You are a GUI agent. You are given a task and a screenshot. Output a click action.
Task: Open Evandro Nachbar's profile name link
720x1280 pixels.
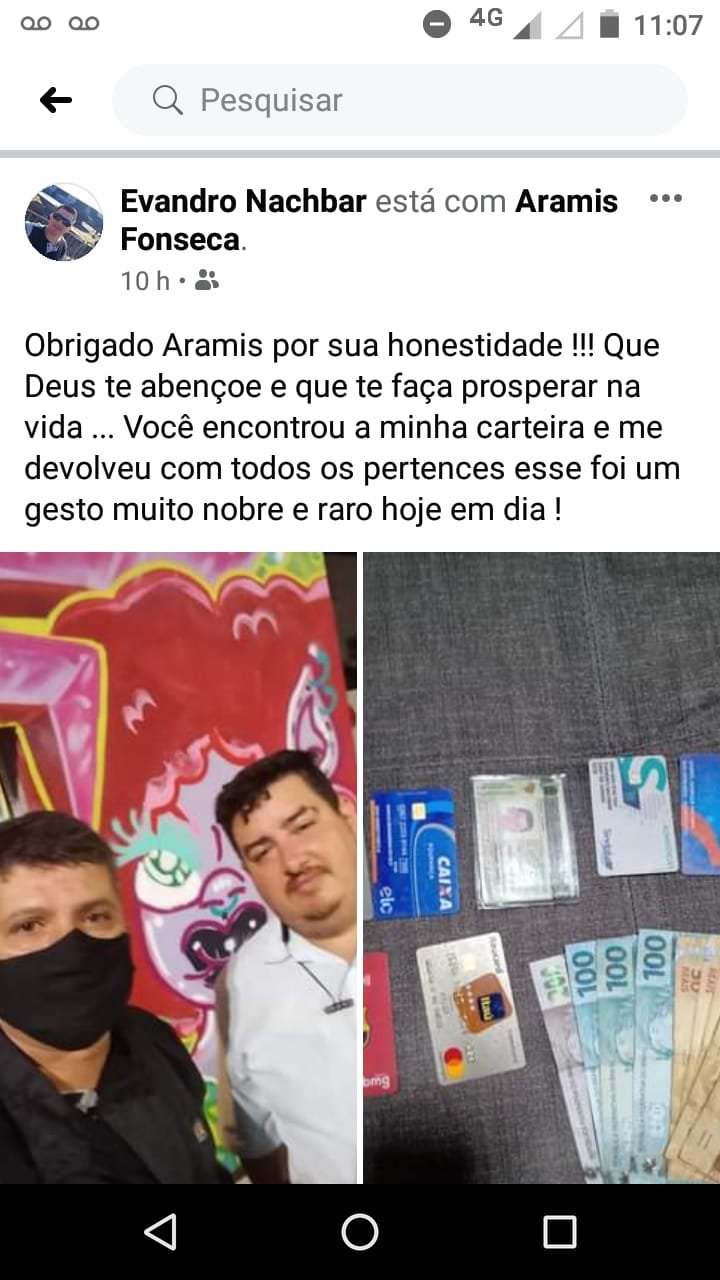243,201
